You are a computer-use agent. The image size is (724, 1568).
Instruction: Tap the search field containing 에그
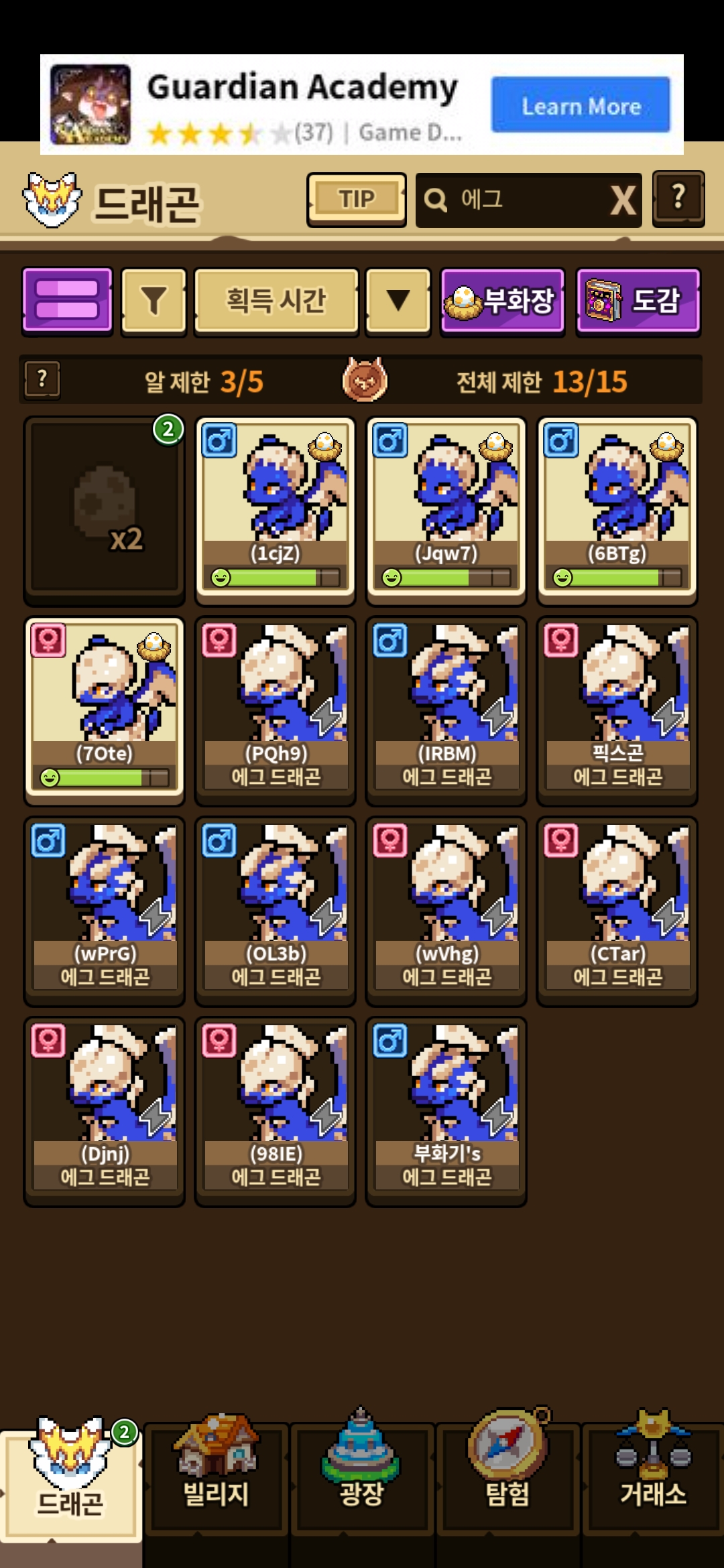[x=511, y=200]
